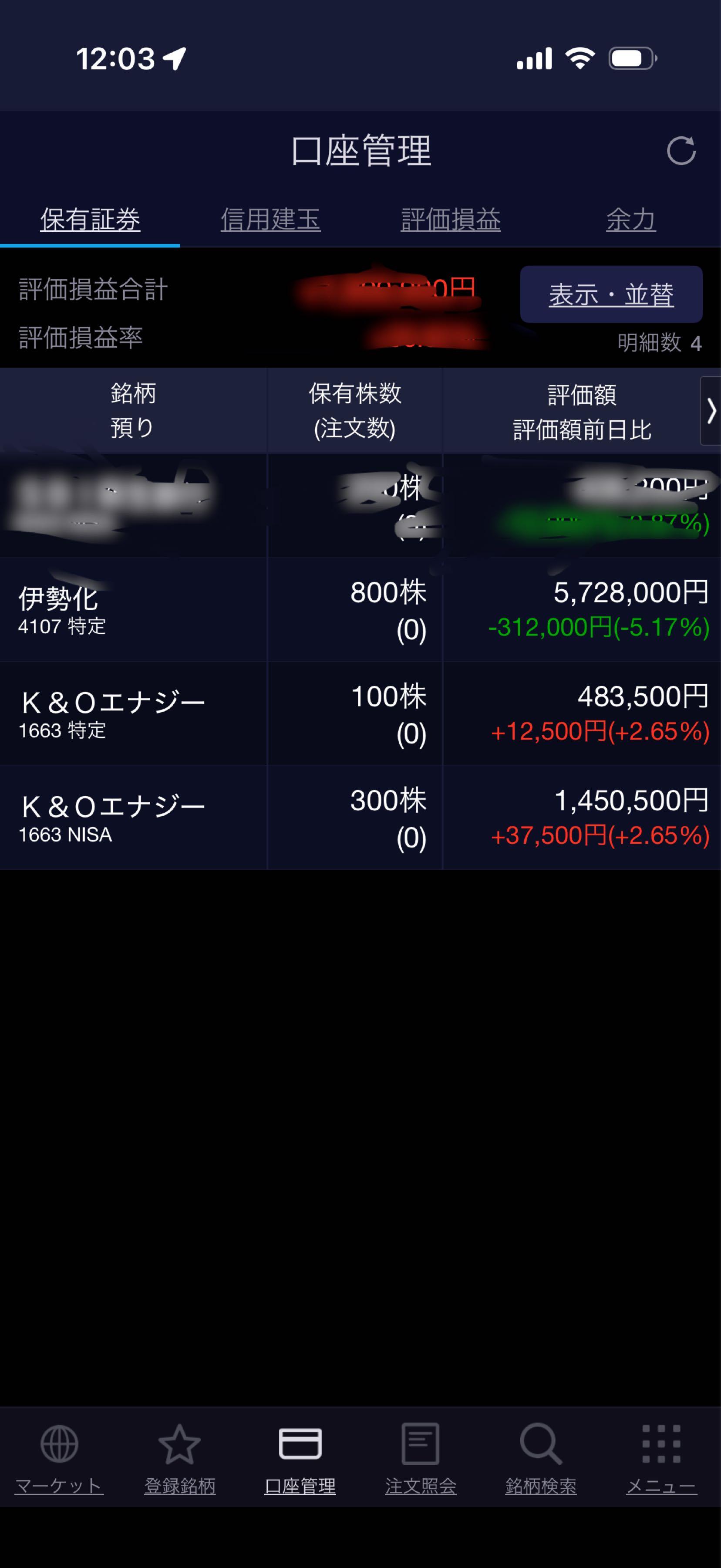Open the 評価損益 tab
The height and width of the screenshot is (1568, 721).
(x=451, y=221)
